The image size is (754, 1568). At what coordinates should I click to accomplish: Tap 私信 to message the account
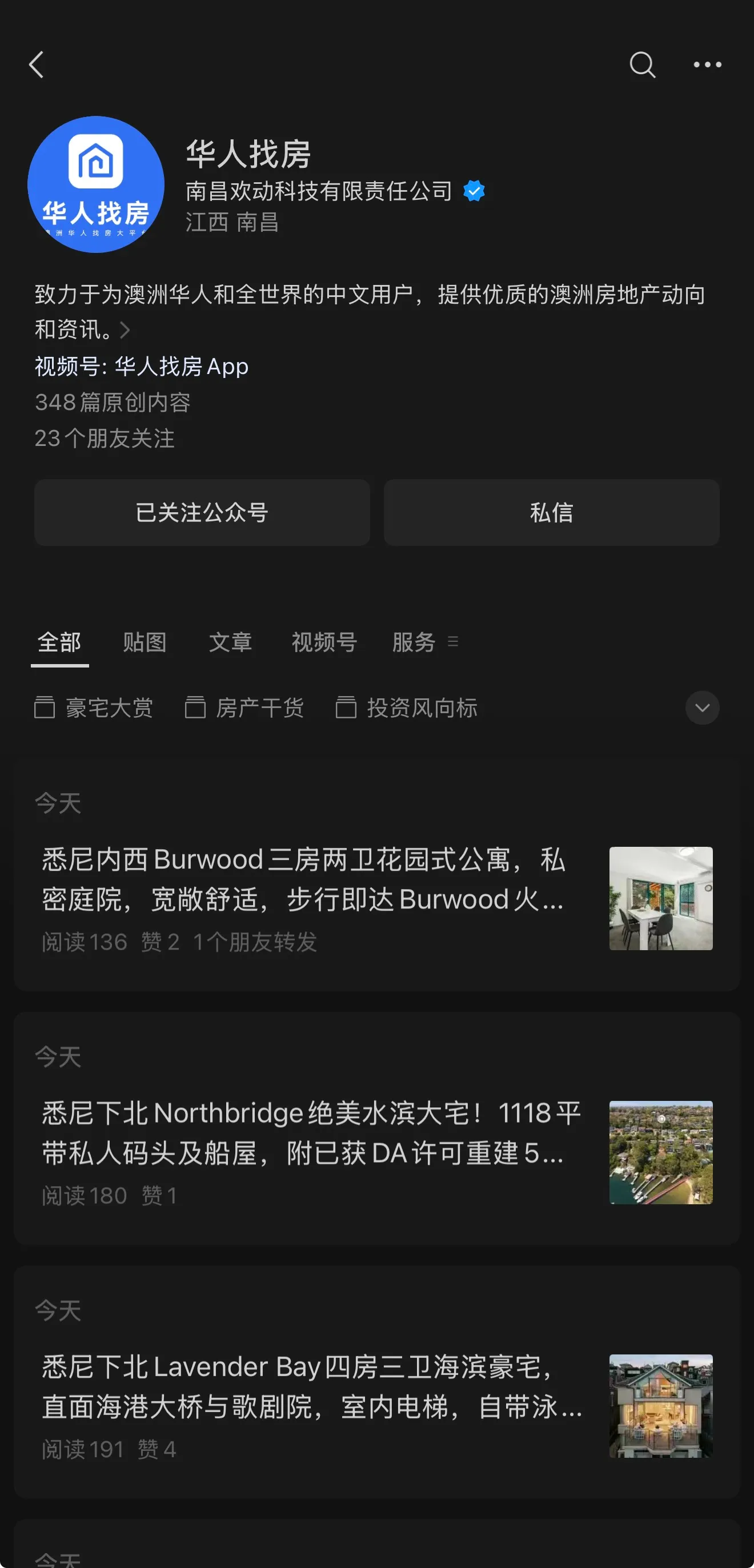coord(552,512)
